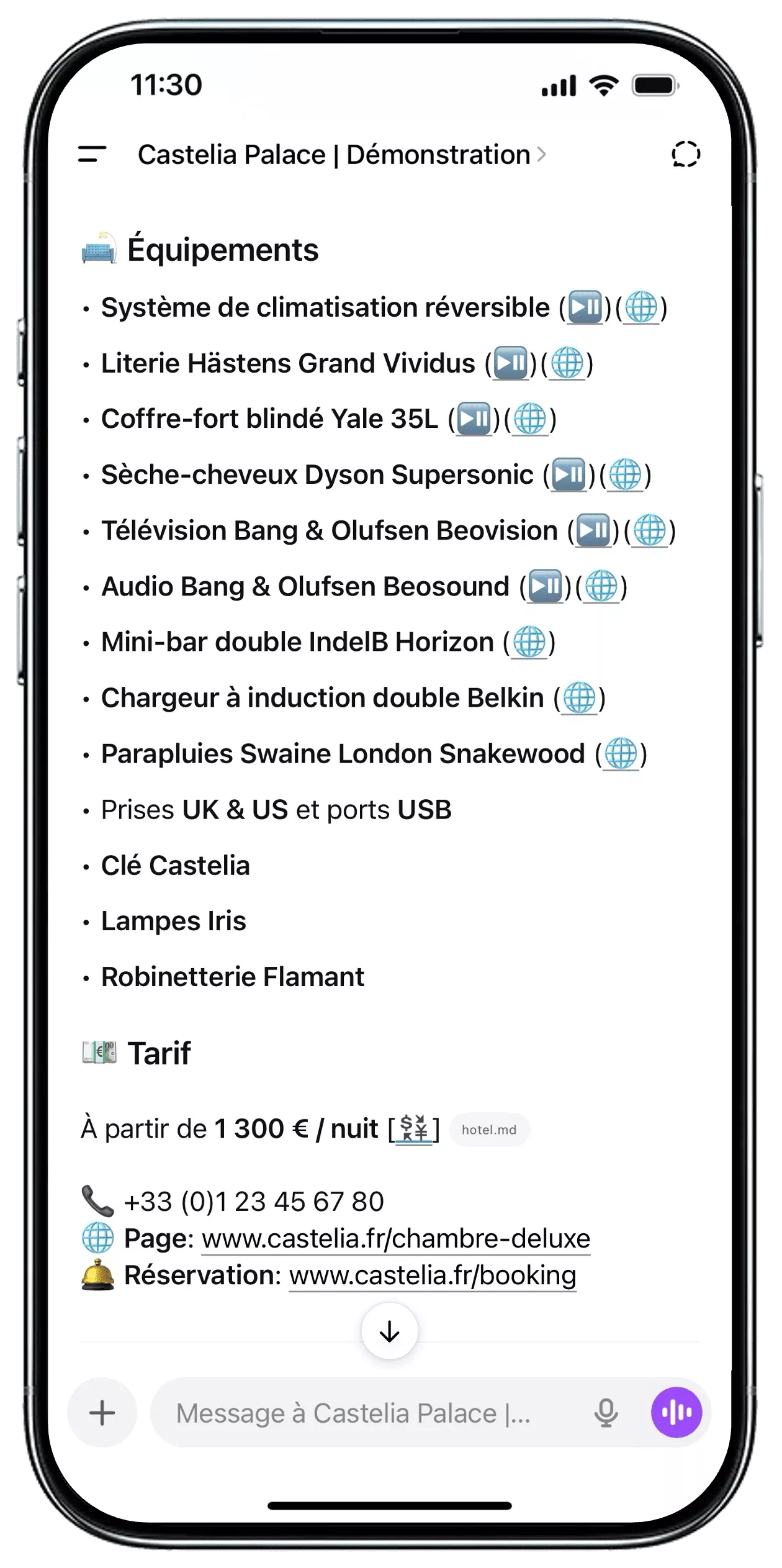Open web link for Literie Hästens Grand Vividus
The height and width of the screenshot is (1568, 782).
coord(567,363)
